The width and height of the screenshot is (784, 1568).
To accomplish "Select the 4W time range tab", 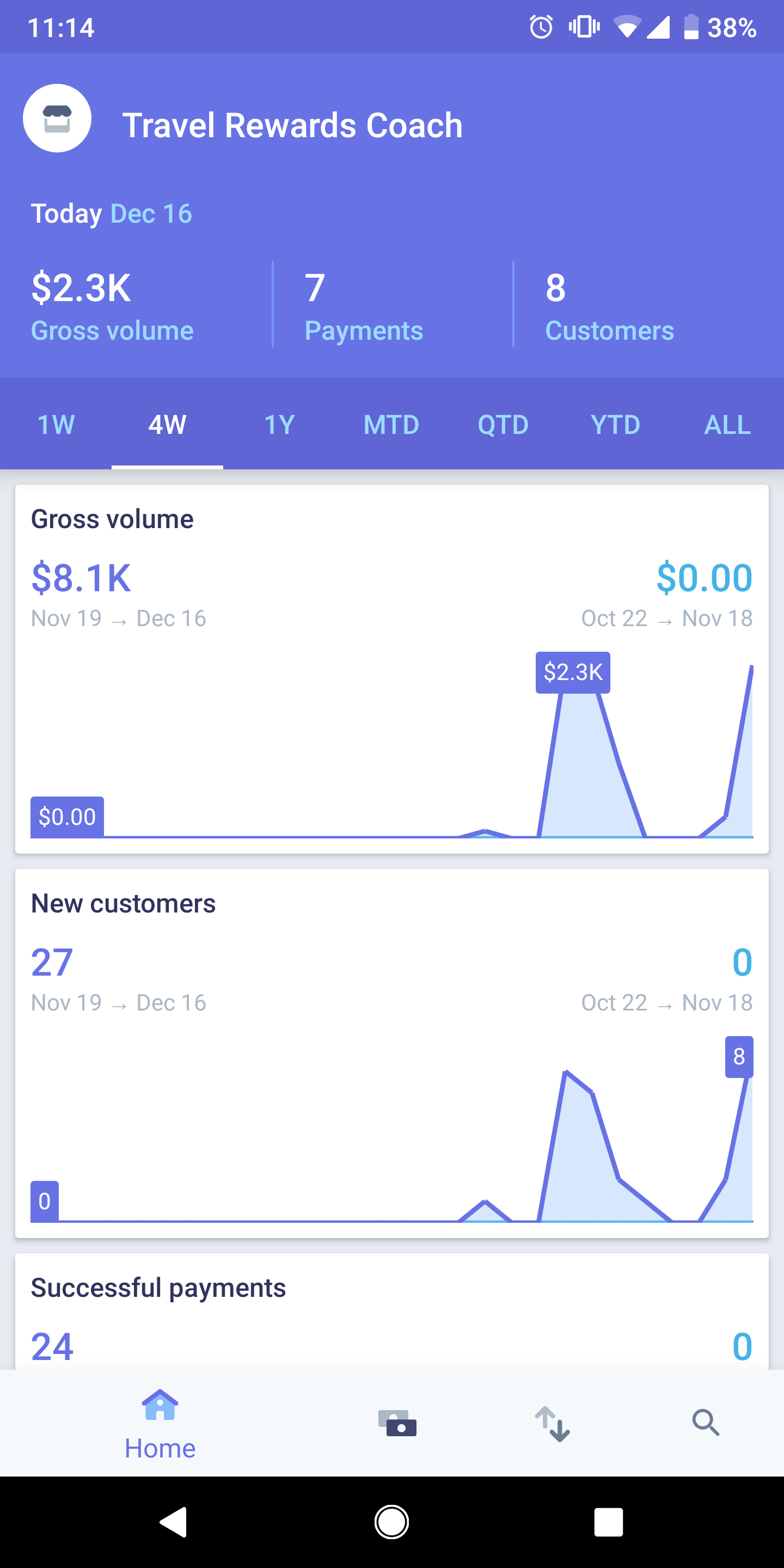I will click(167, 424).
